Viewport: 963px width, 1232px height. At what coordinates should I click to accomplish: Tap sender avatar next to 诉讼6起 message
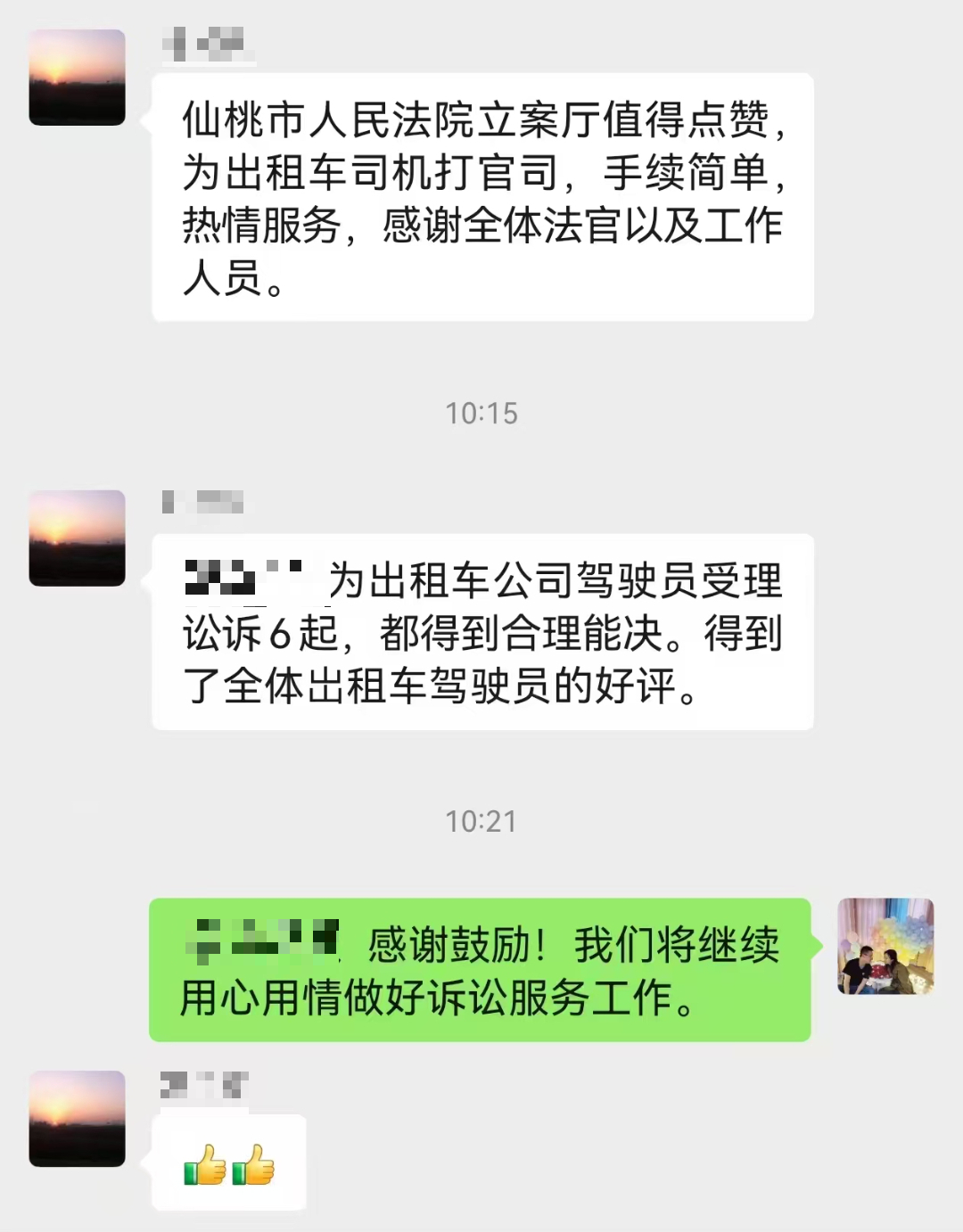click(77, 538)
